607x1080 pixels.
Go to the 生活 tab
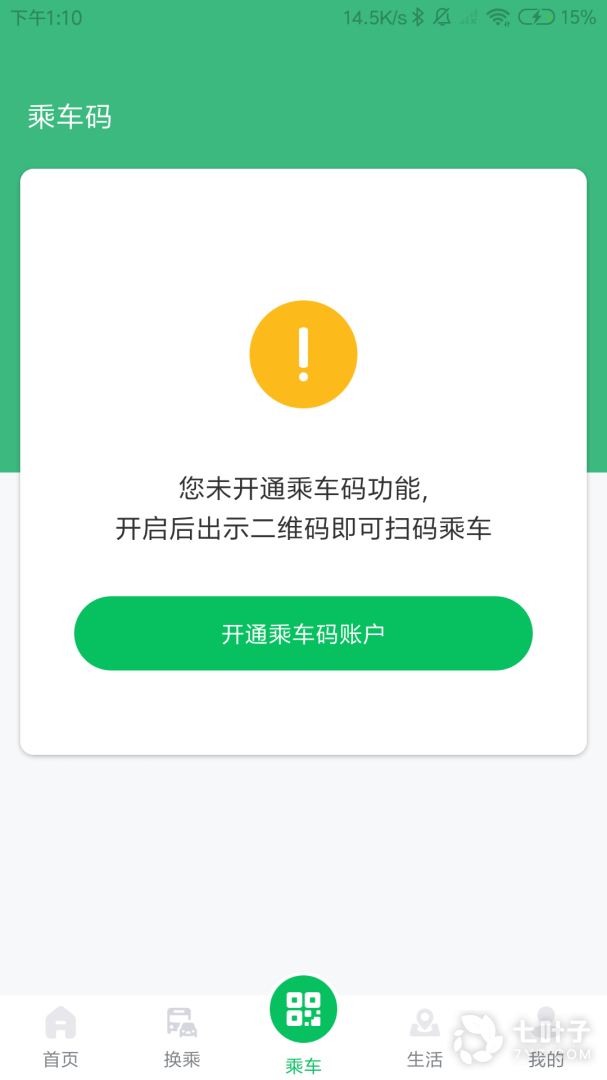[425, 1036]
